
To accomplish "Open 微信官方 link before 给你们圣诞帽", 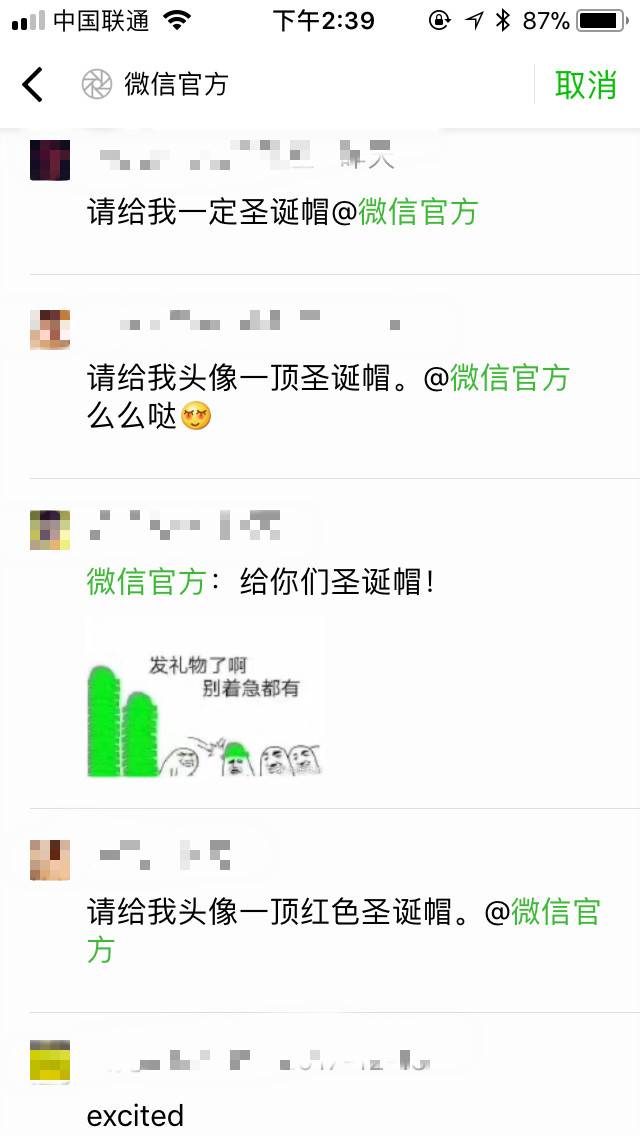I will (146, 582).
